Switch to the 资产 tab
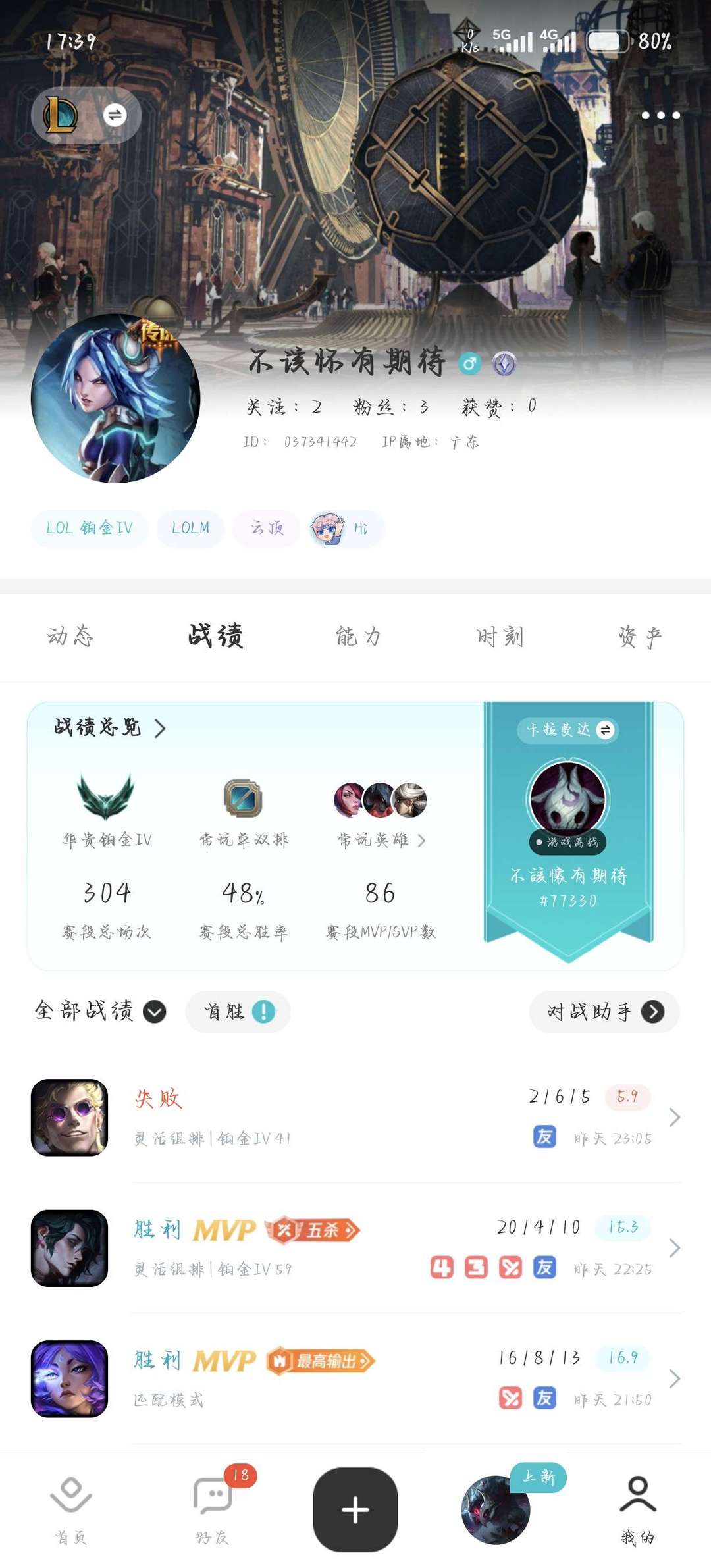This screenshot has height=1568, width=711. pyautogui.click(x=640, y=636)
